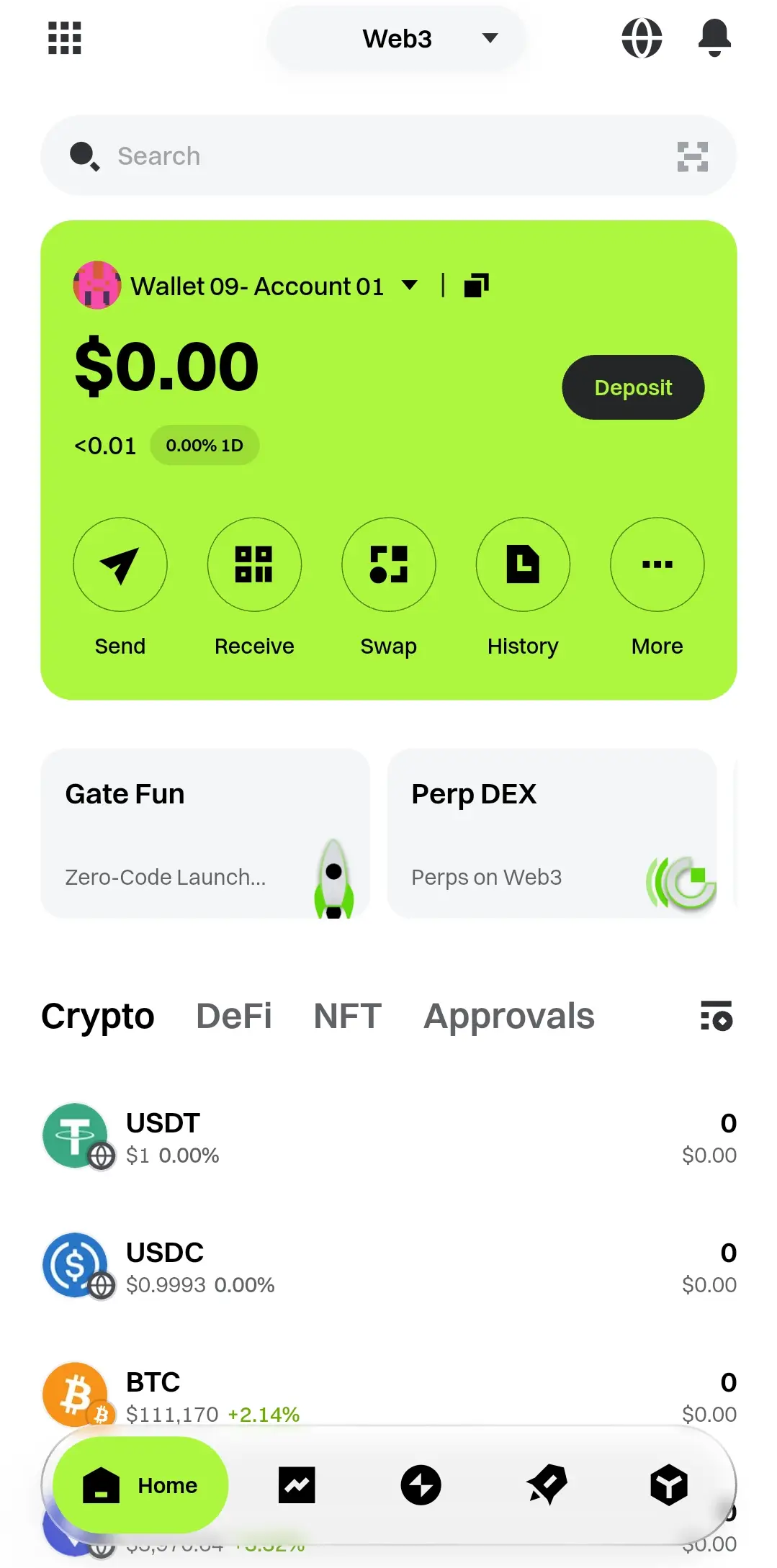Image resolution: width=777 pixels, height=1568 pixels.
Task: Open Receive
Action: pos(254,564)
